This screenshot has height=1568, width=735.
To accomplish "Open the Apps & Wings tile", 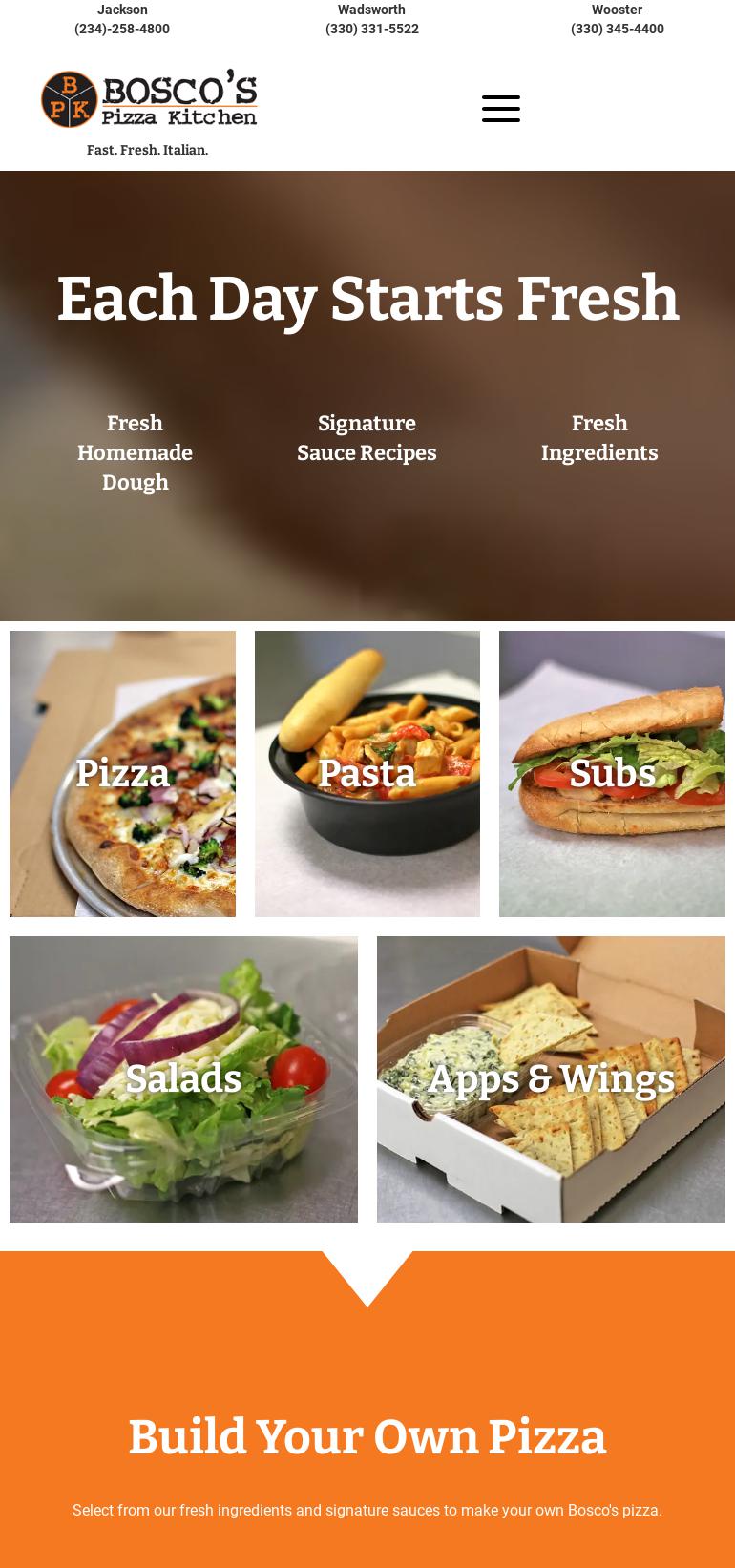I will [551, 1078].
